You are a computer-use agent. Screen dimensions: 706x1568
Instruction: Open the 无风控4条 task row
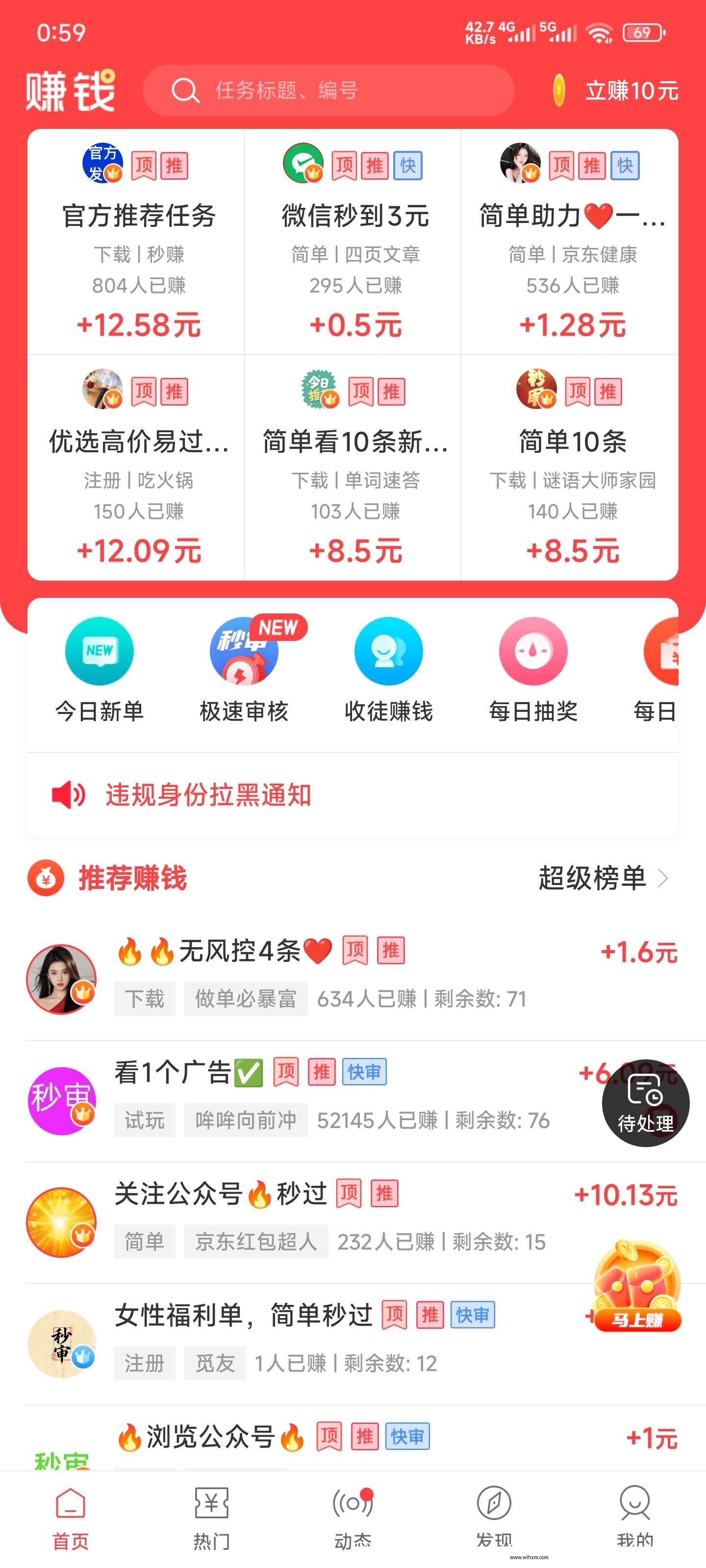click(304, 977)
